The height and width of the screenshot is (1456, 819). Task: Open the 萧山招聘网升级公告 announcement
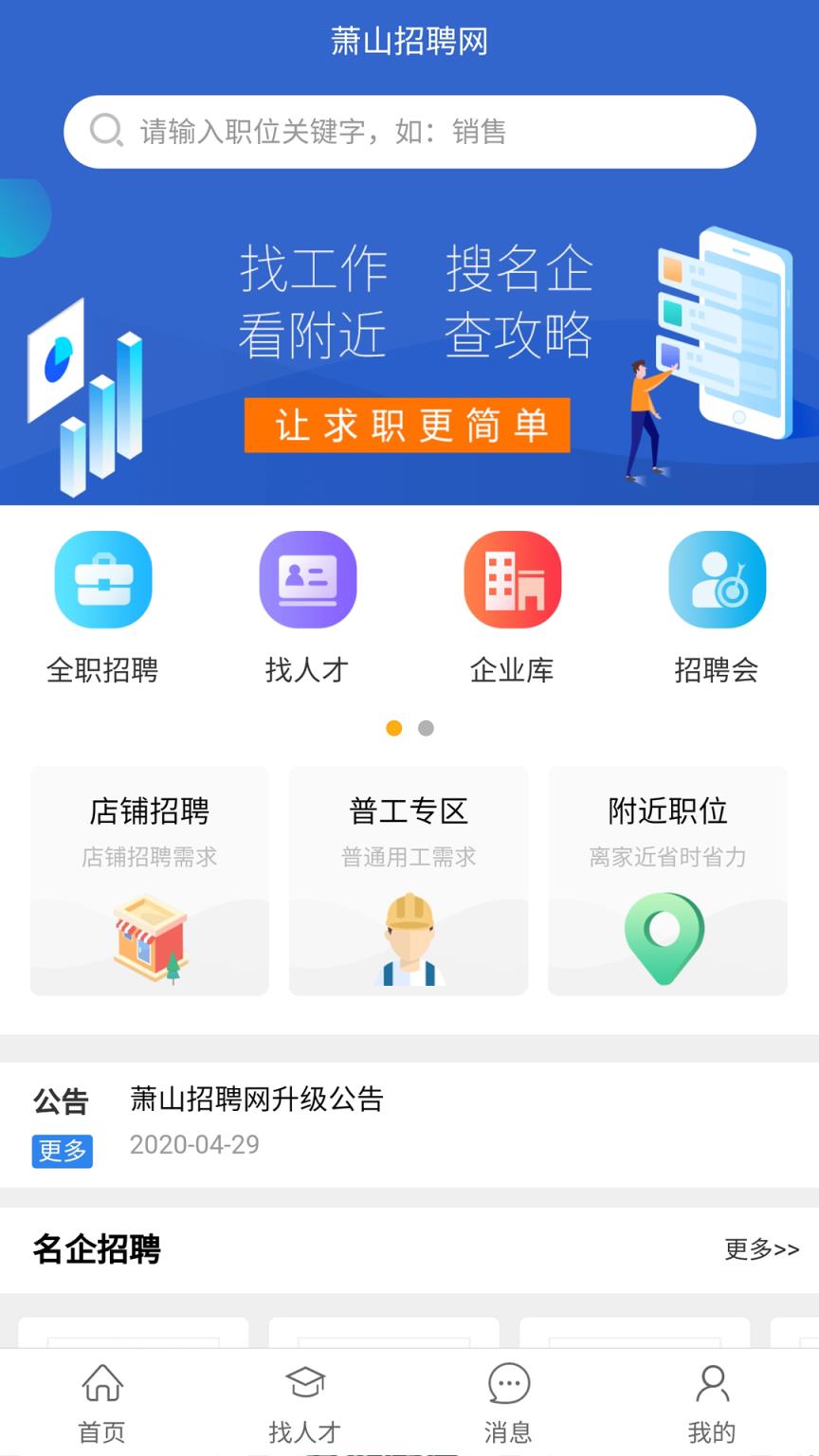[x=258, y=1101]
